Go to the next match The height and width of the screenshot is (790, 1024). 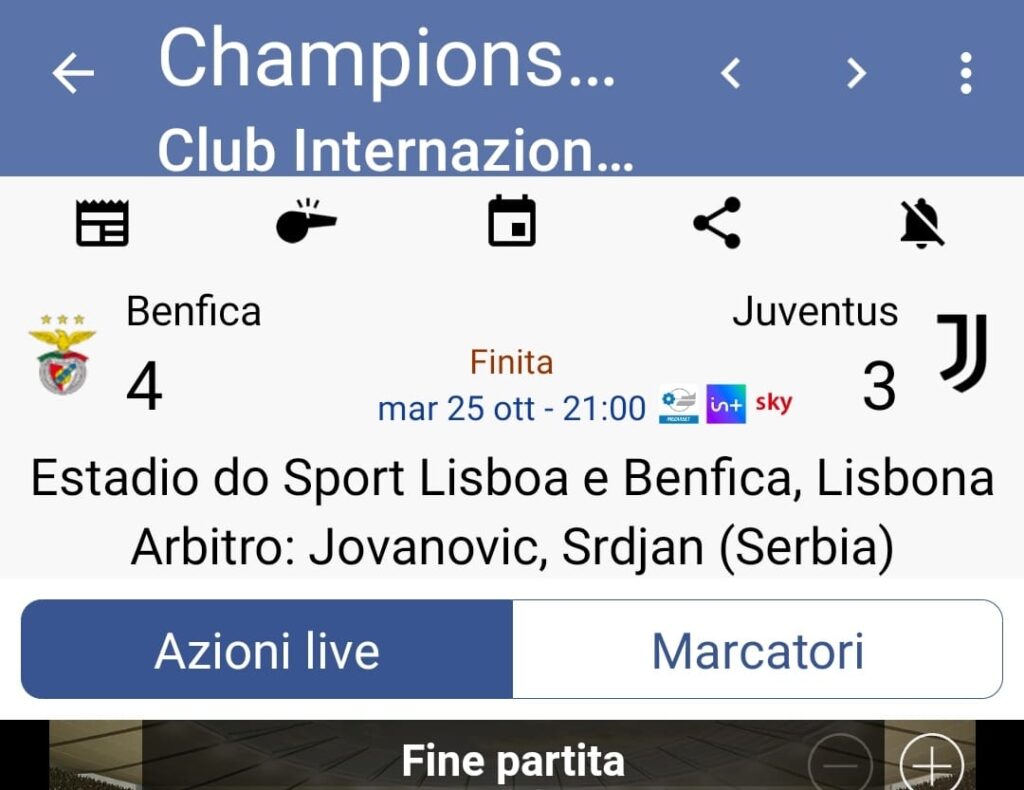click(x=856, y=73)
